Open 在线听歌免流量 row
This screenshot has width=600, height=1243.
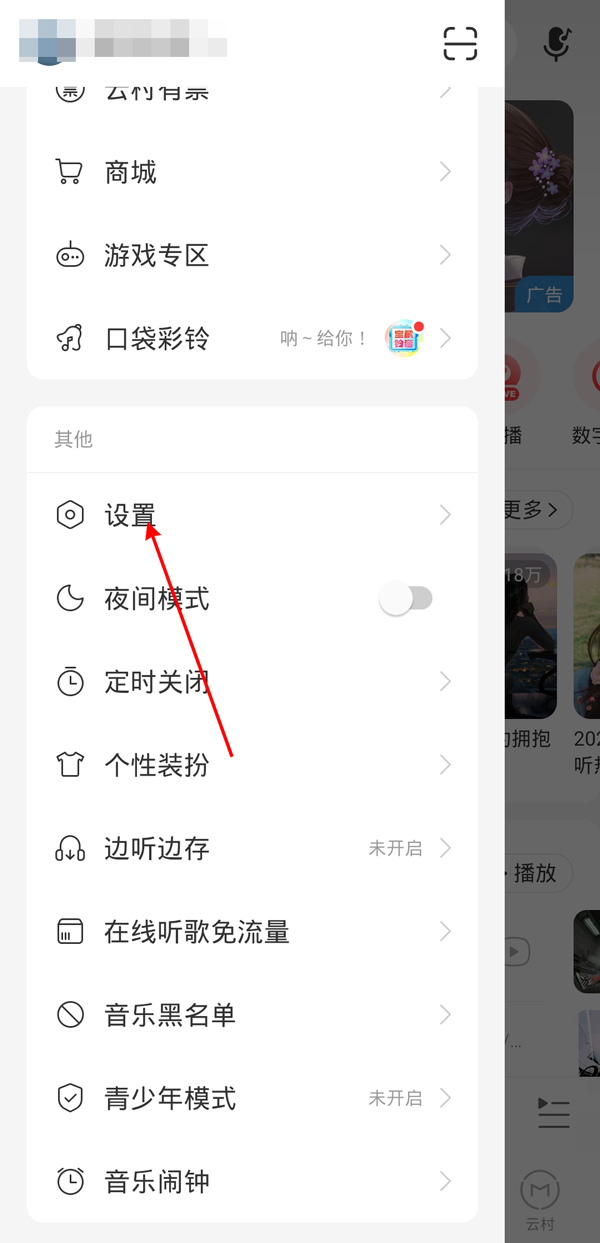pos(251,932)
